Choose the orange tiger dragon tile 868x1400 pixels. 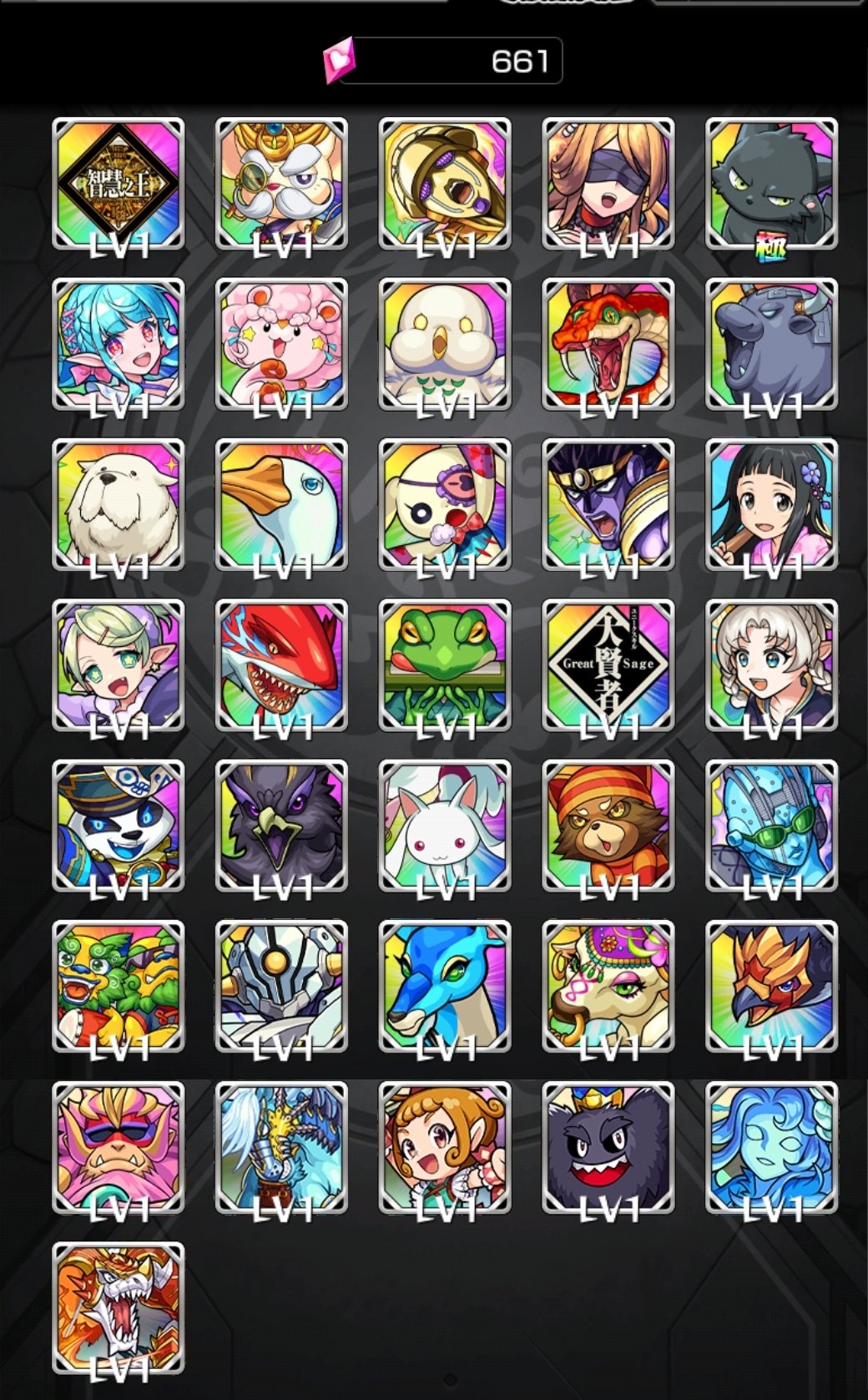point(118,1307)
